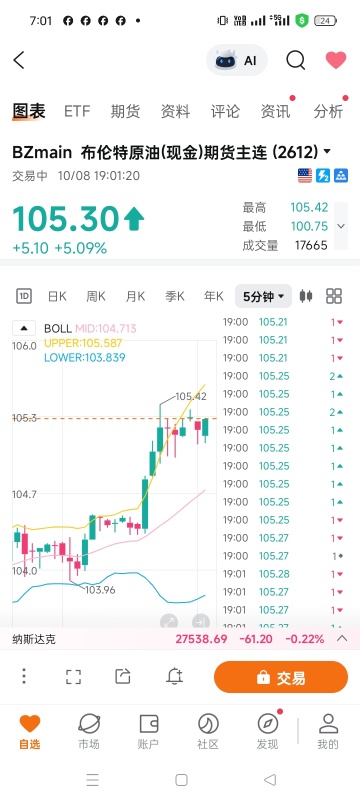The image size is (360, 802).
Task: Open the chart layout grid icon
Action: (334, 296)
